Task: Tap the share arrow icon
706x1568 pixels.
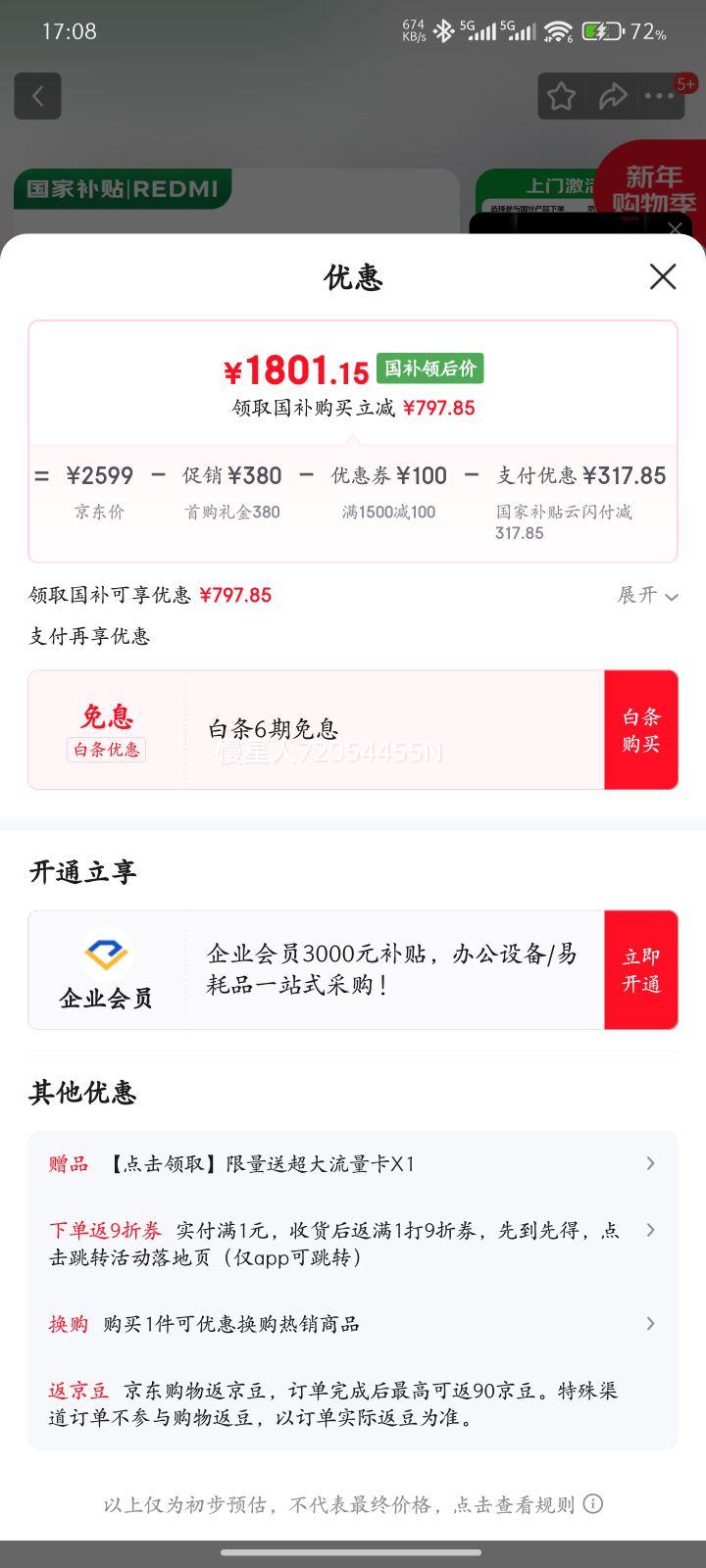Action: pyautogui.click(x=615, y=96)
